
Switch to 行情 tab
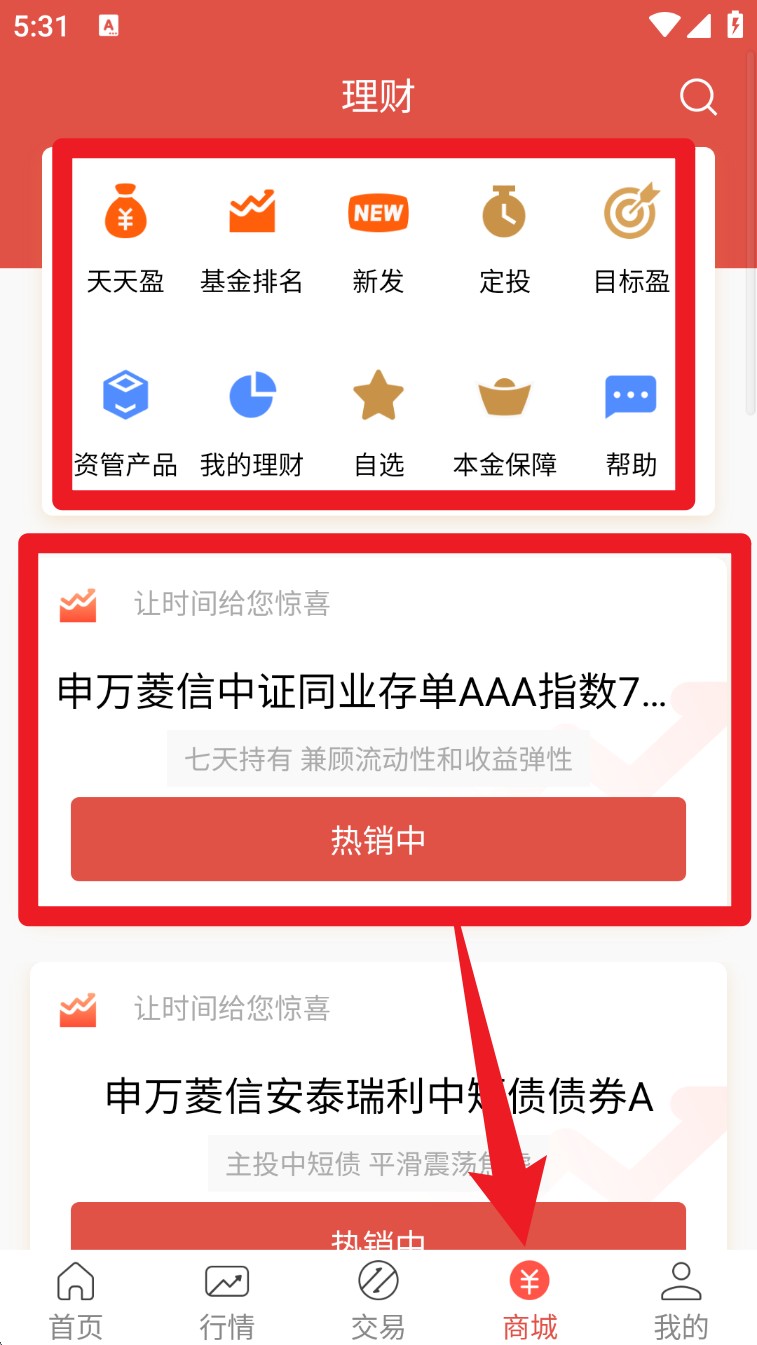pyautogui.click(x=227, y=1299)
